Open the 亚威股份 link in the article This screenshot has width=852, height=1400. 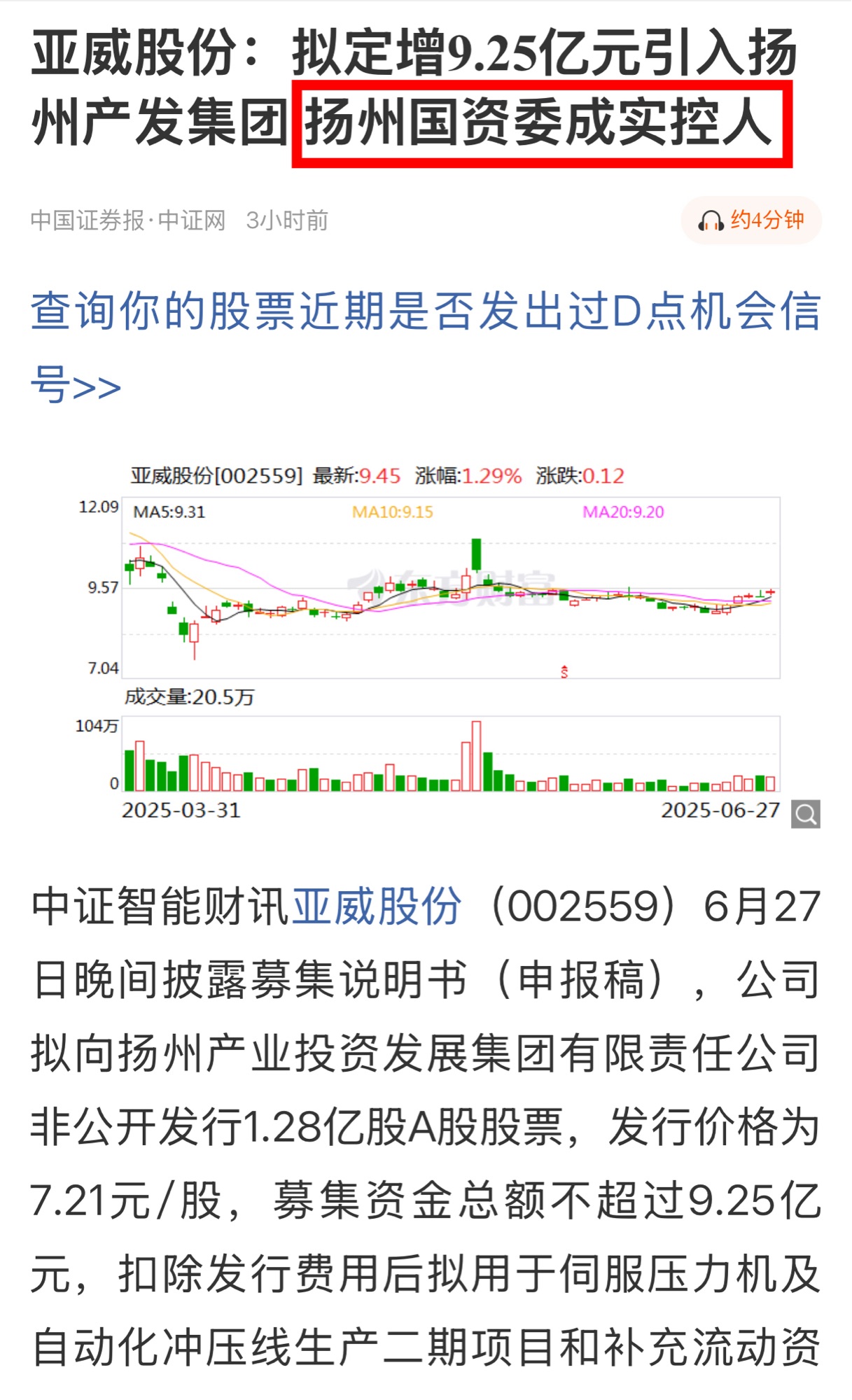coord(377,907)
